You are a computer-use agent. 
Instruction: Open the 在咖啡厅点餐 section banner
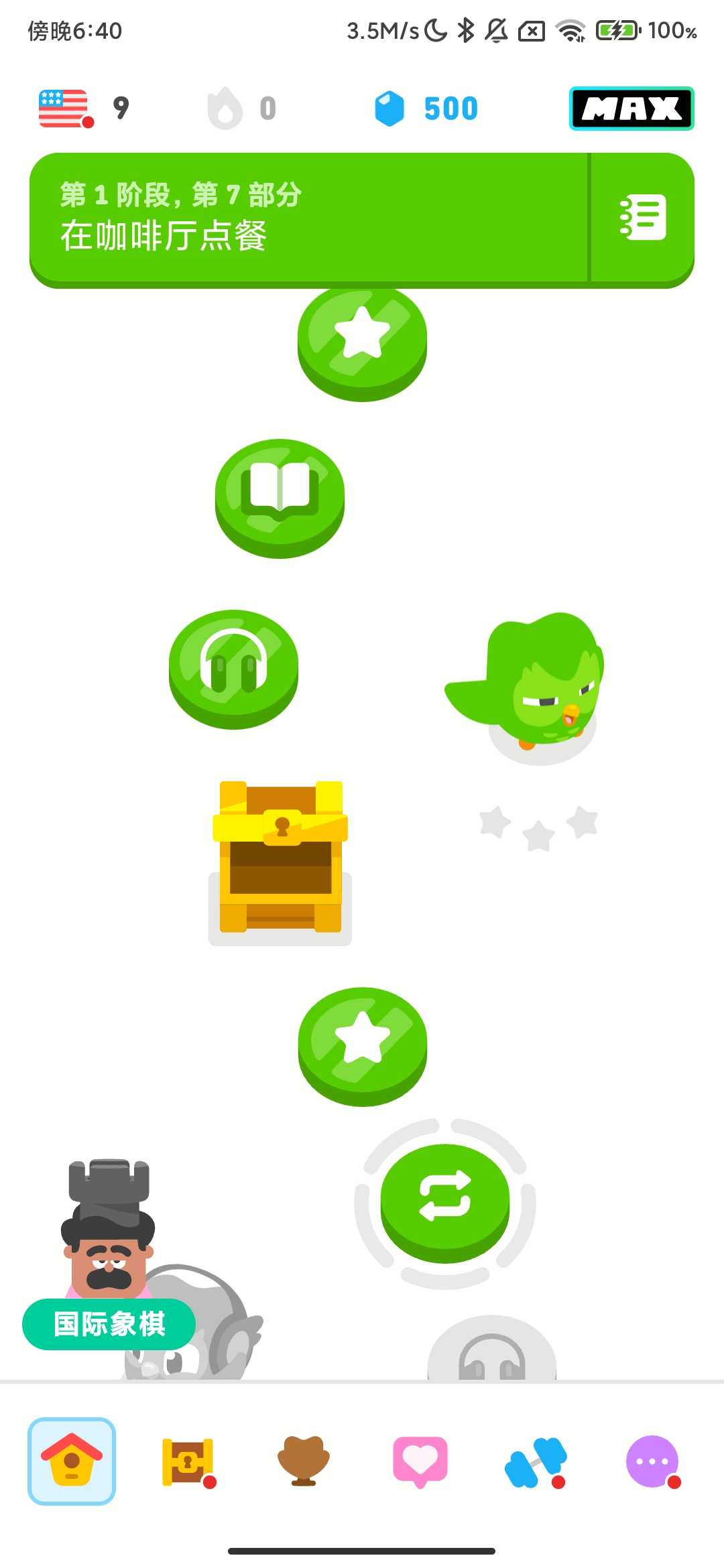(308, 218)
